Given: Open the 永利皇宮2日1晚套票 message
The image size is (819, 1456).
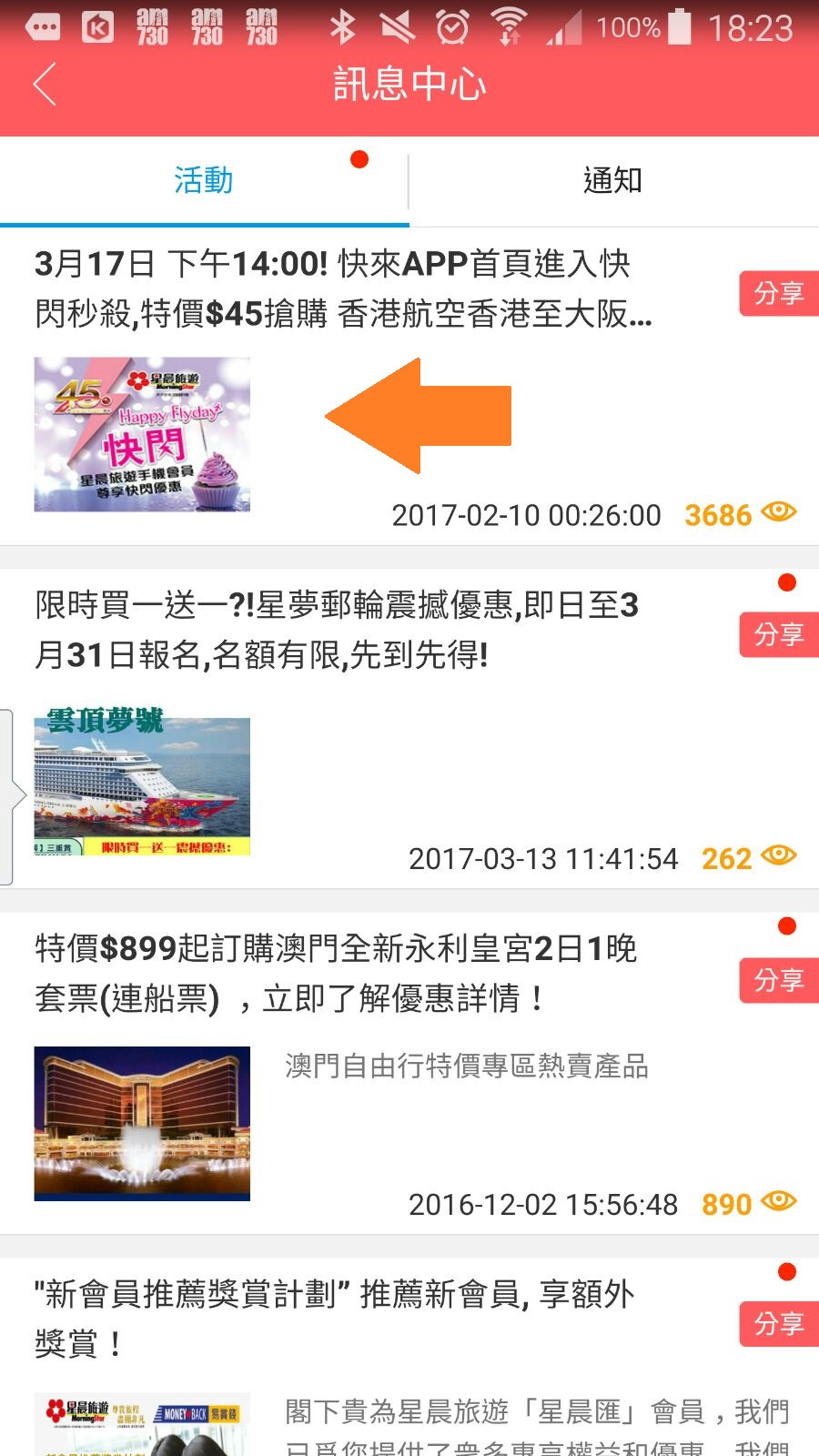Looking at the screenshot, I should pyautogui.click(x=337, y=974).
